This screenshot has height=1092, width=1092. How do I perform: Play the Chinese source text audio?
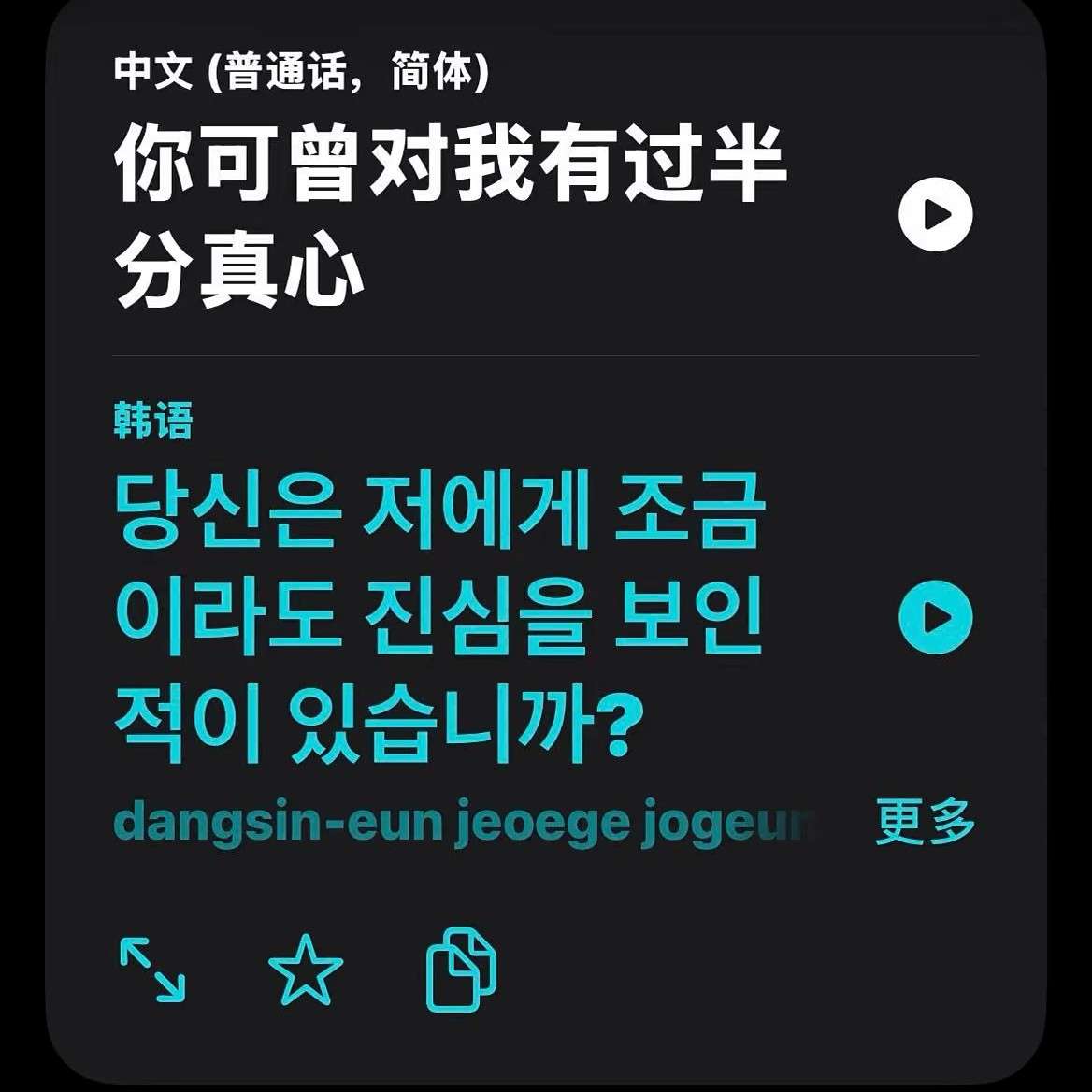935,215
